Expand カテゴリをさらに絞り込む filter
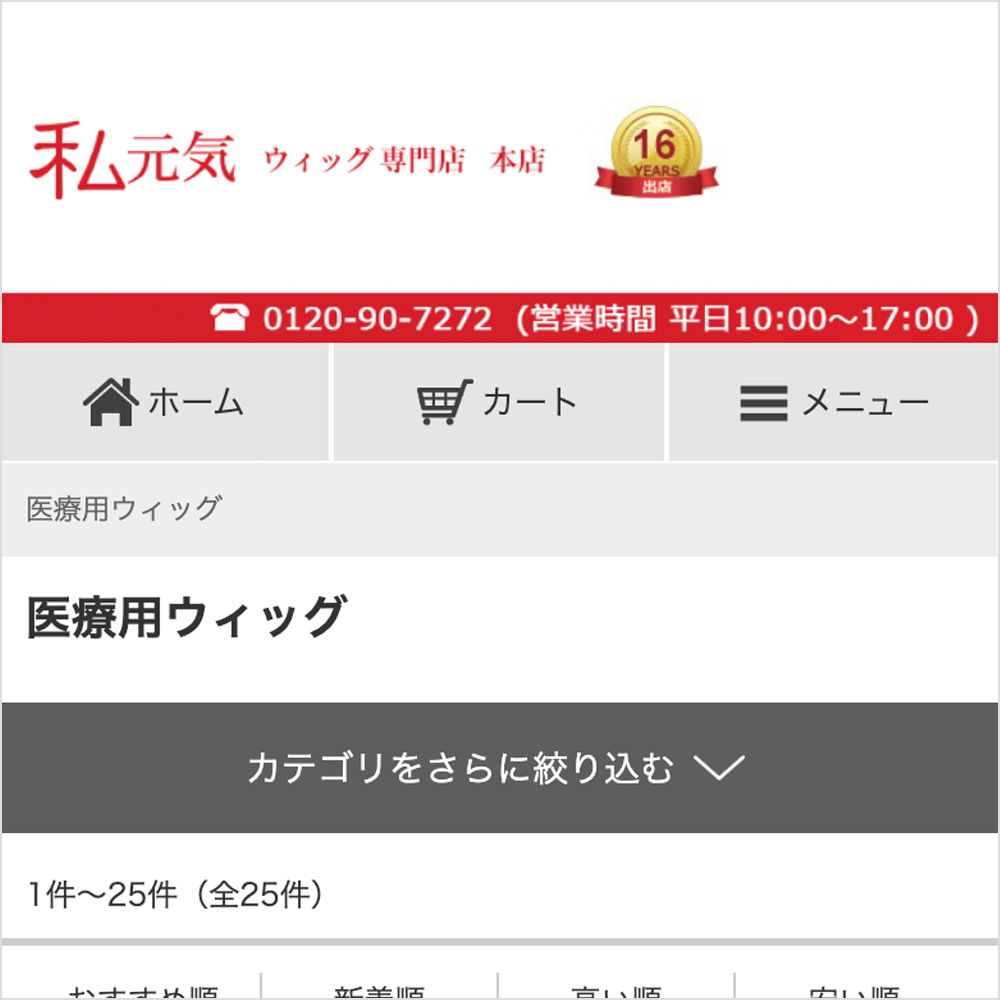The height and width of the screenshot is (1000, 1000). (x=498, y=768)
